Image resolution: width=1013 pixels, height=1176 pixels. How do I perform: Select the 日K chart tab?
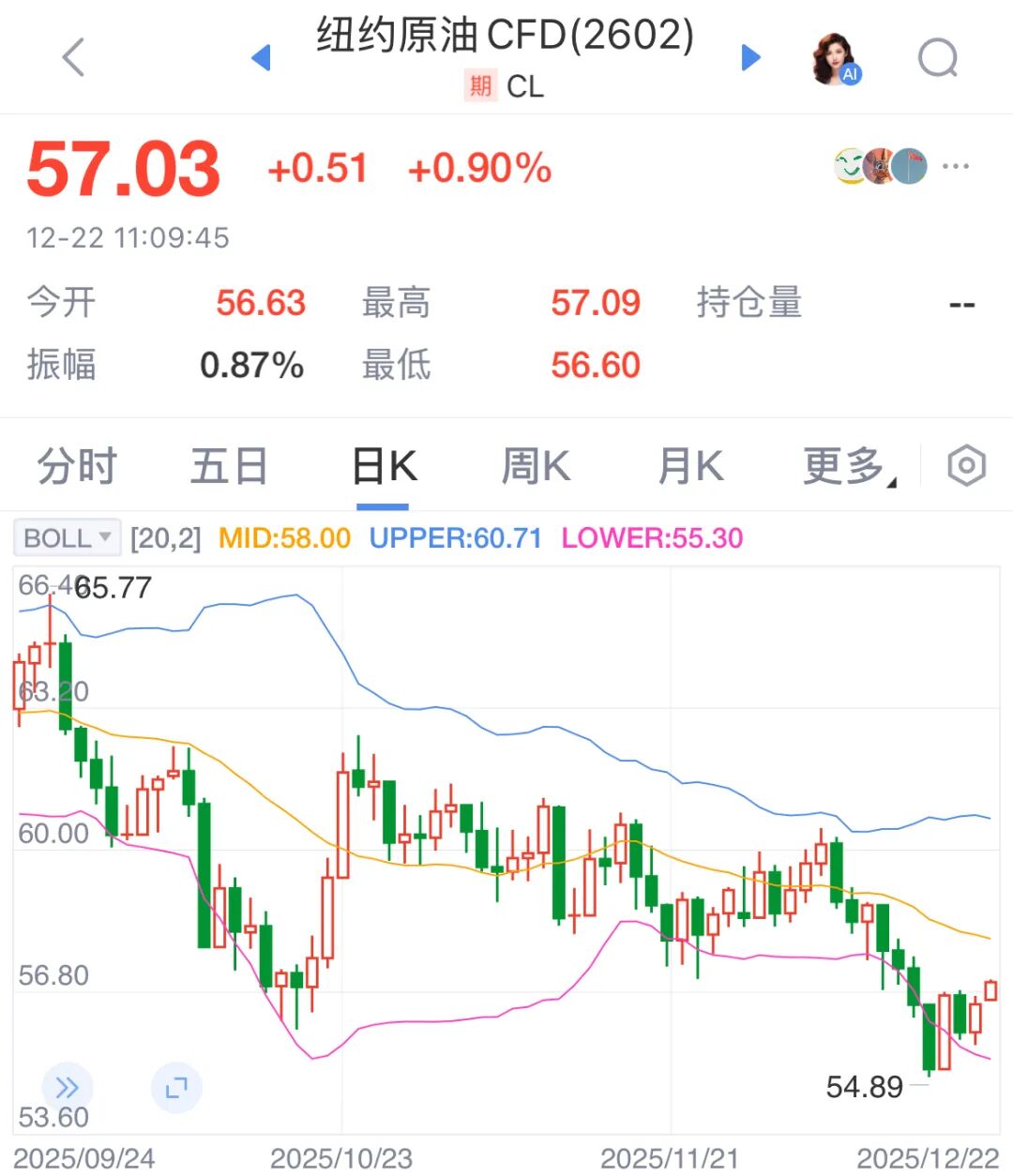click(x=384, y=466)
